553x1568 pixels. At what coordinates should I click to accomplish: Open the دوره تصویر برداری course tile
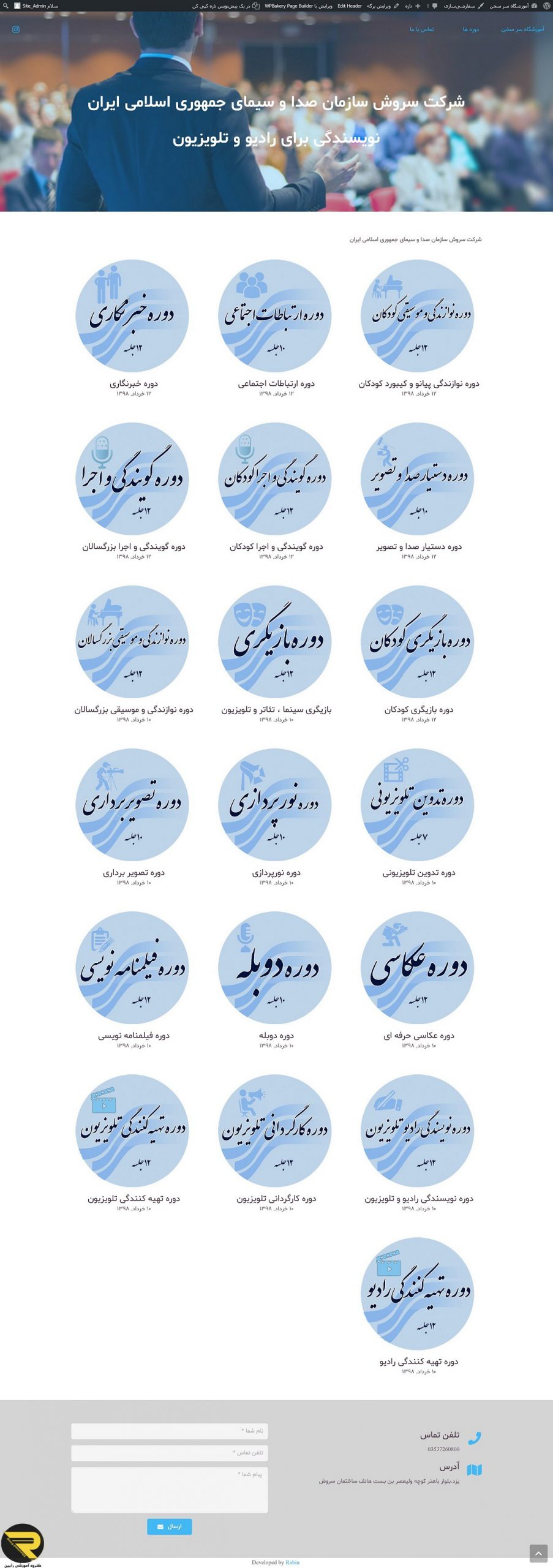(132, 805)
